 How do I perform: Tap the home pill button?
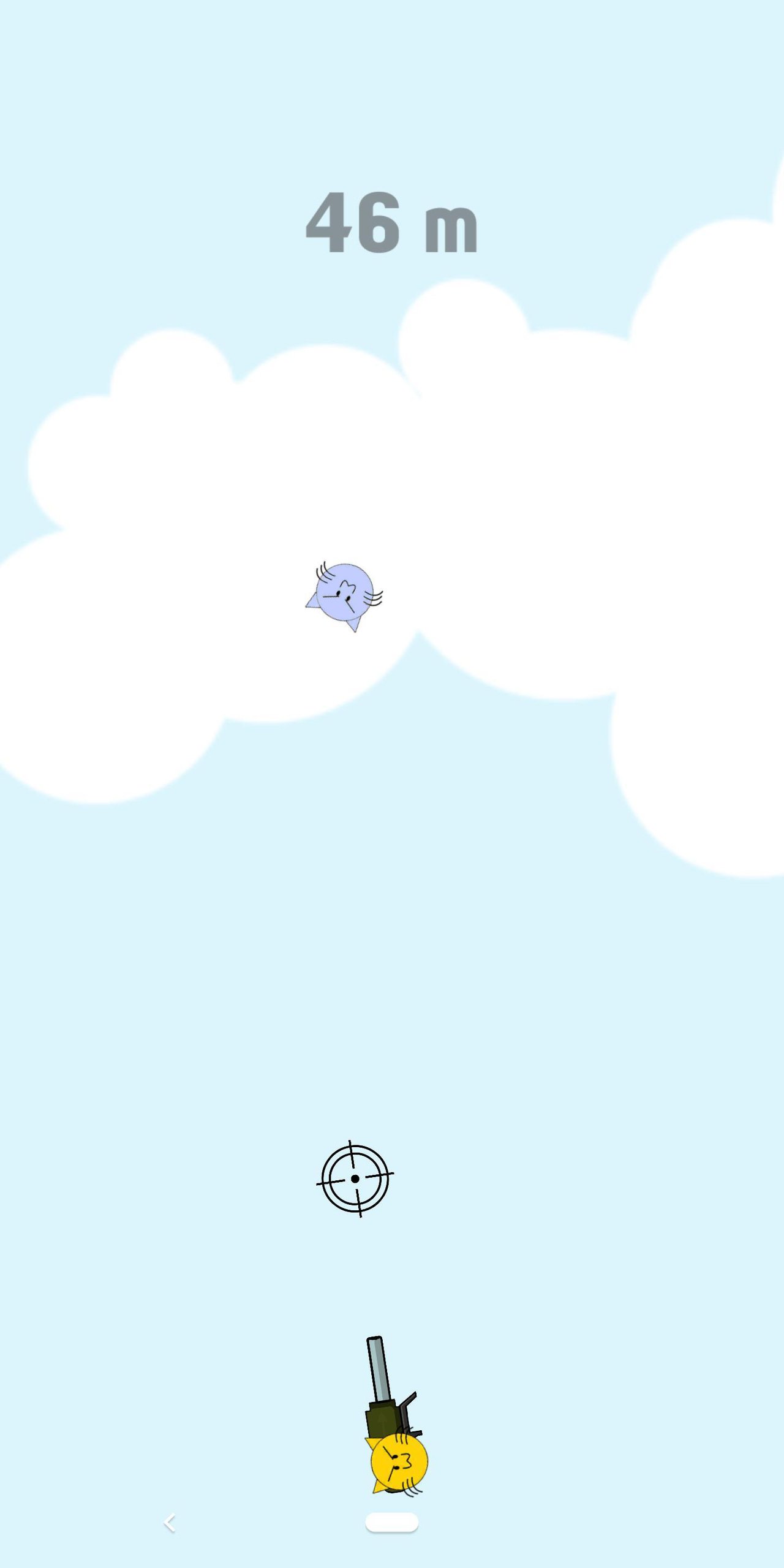click(x=392, y=1522)
